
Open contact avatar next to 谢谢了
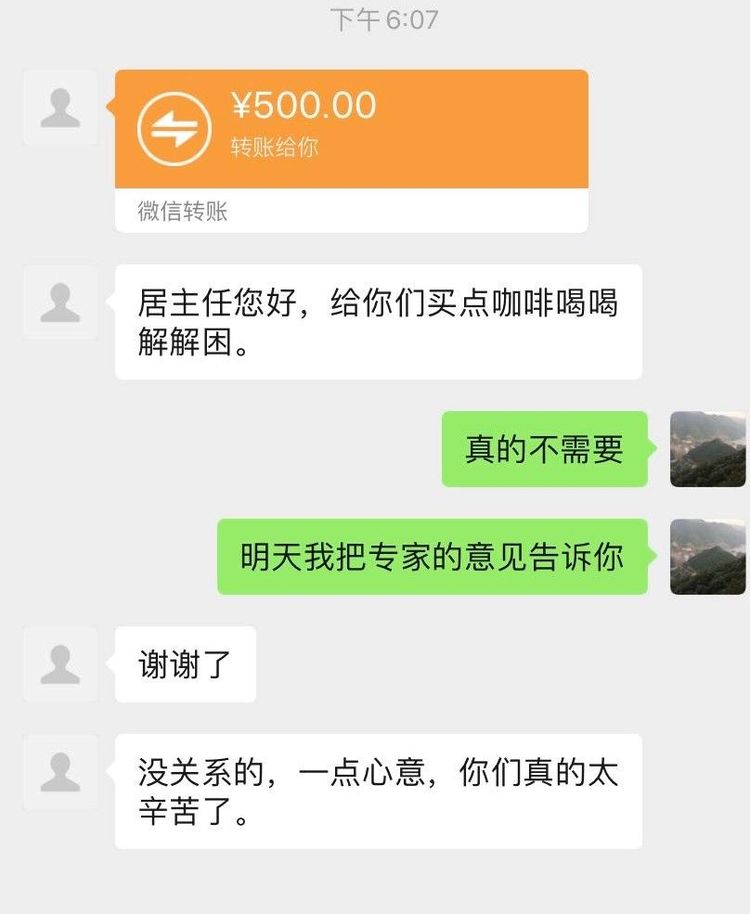(60, 664)
